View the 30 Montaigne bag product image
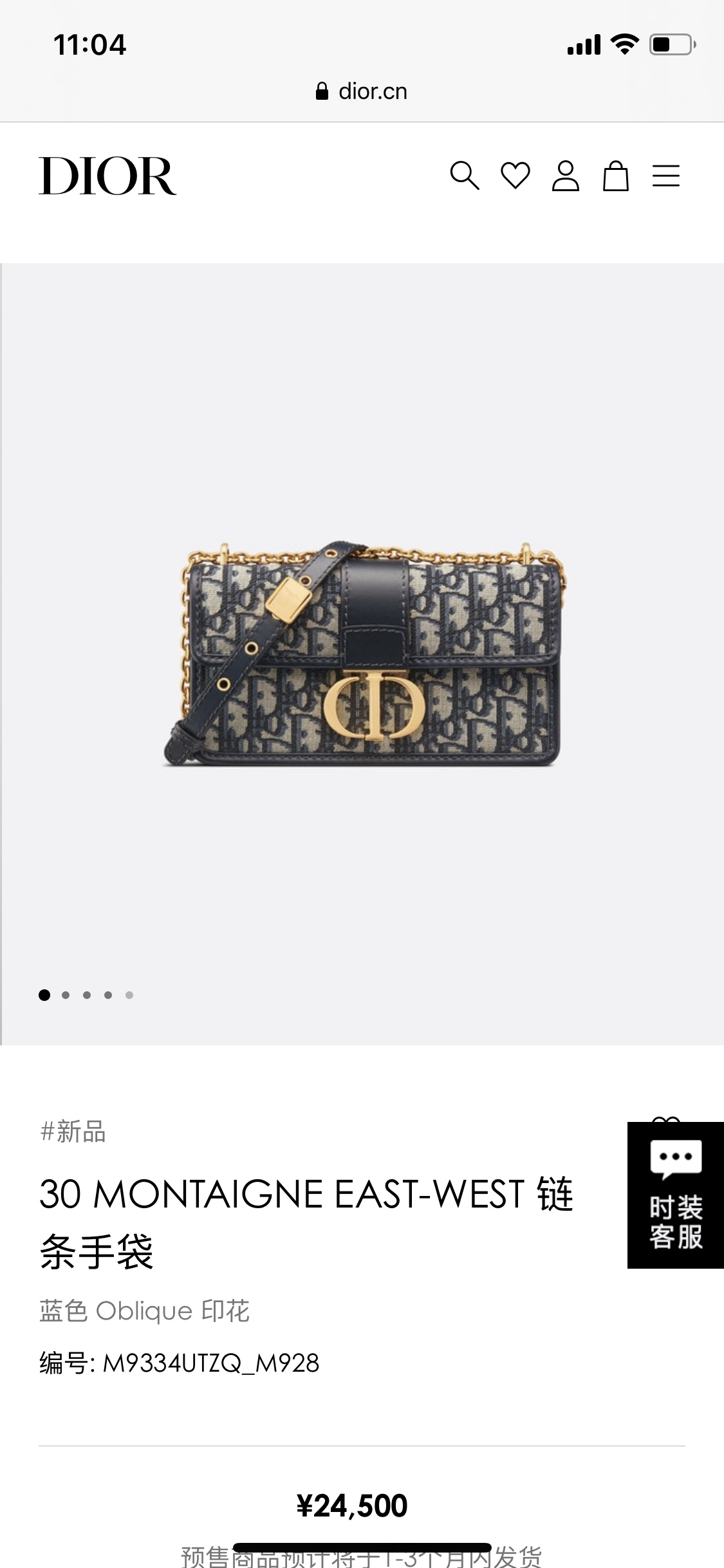The image size is (724, 1568). 363,653
